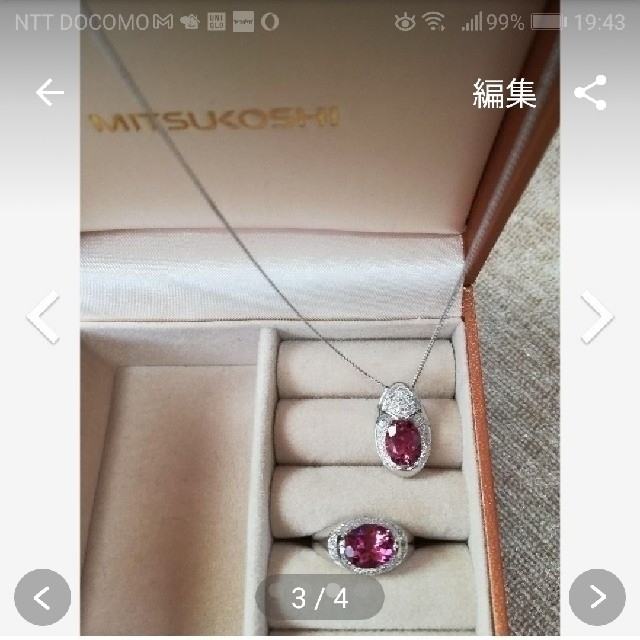Tap the gray round next button
Screen dimensions: 640x640
[x=597, y=597]
